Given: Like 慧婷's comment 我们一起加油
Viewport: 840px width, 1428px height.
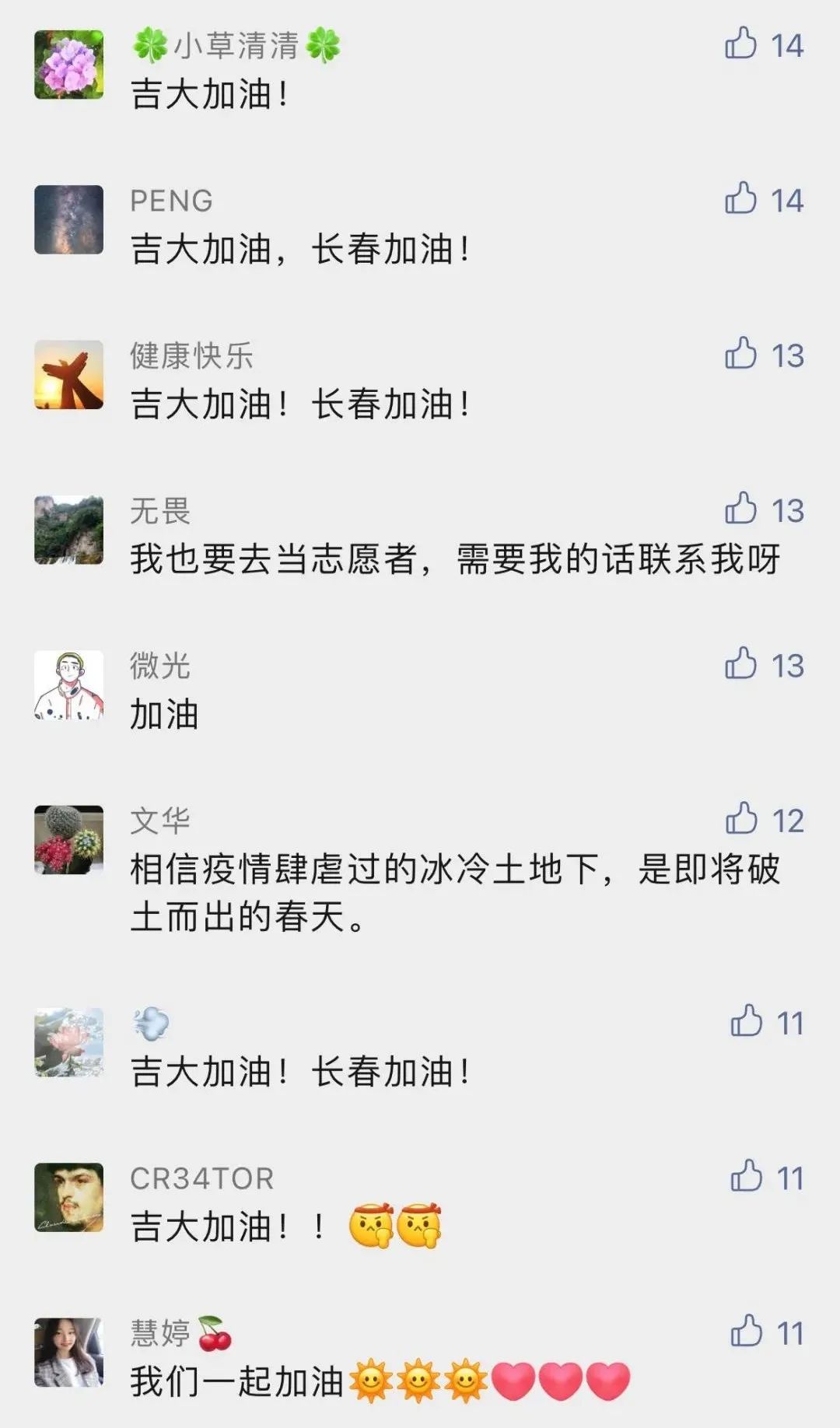Looking at the screenshot, I should click(746, 1332).
